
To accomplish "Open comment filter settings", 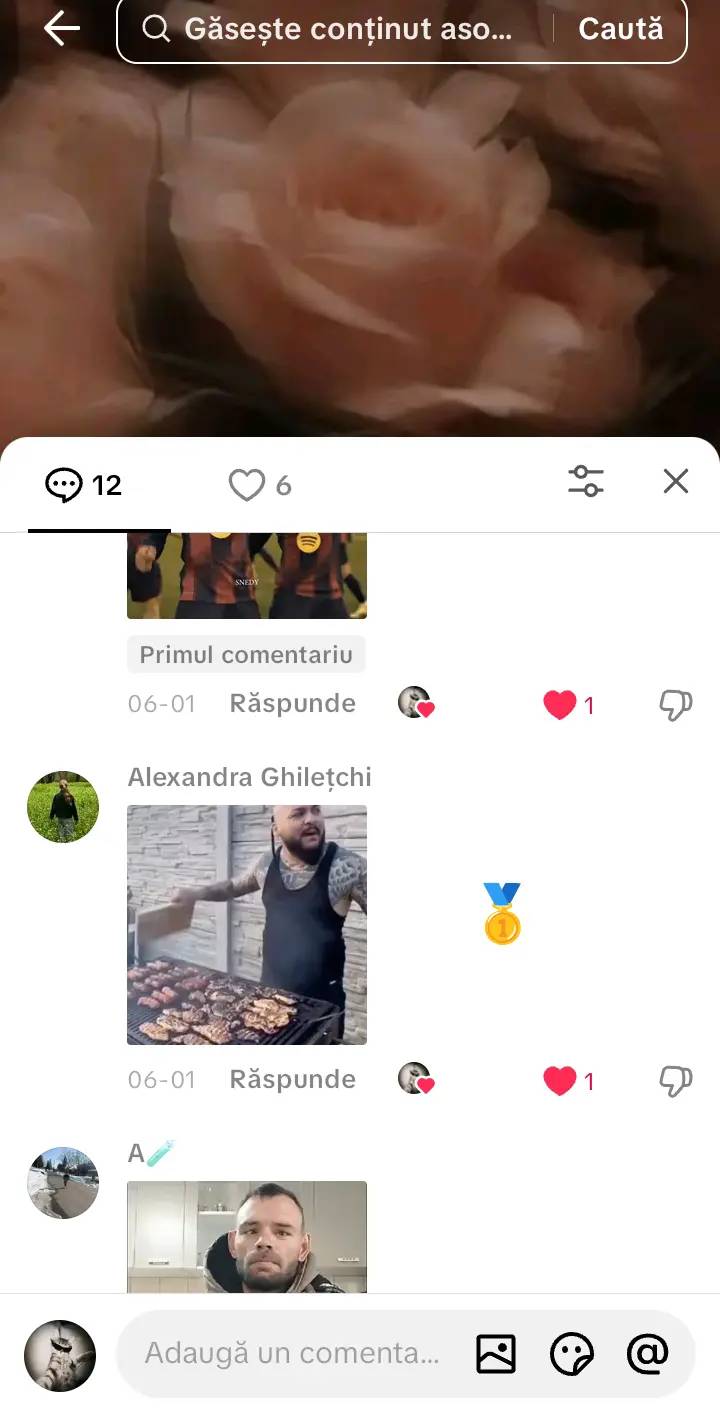I will click(586, 482).
